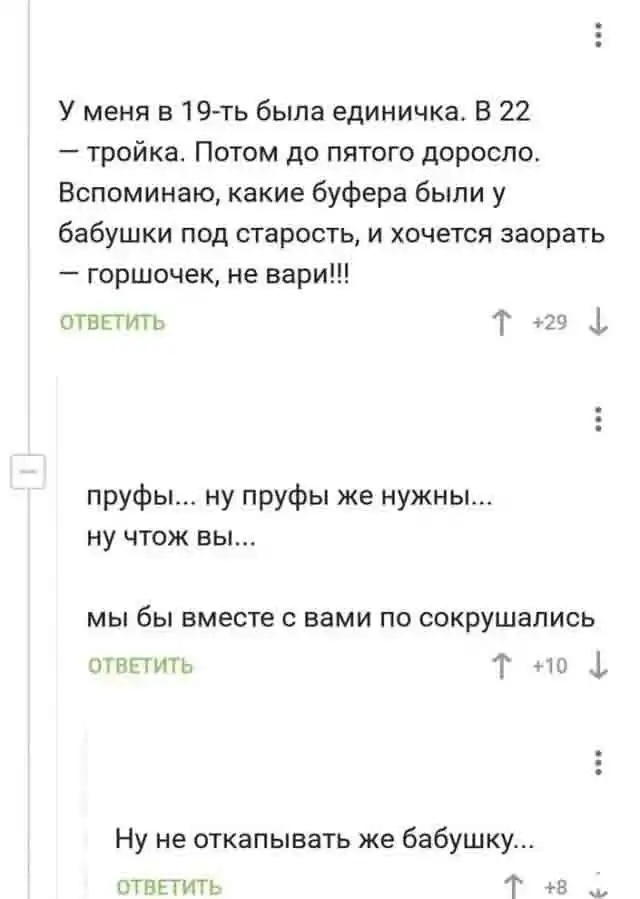Upvote the comment with +8 rating

512,886
